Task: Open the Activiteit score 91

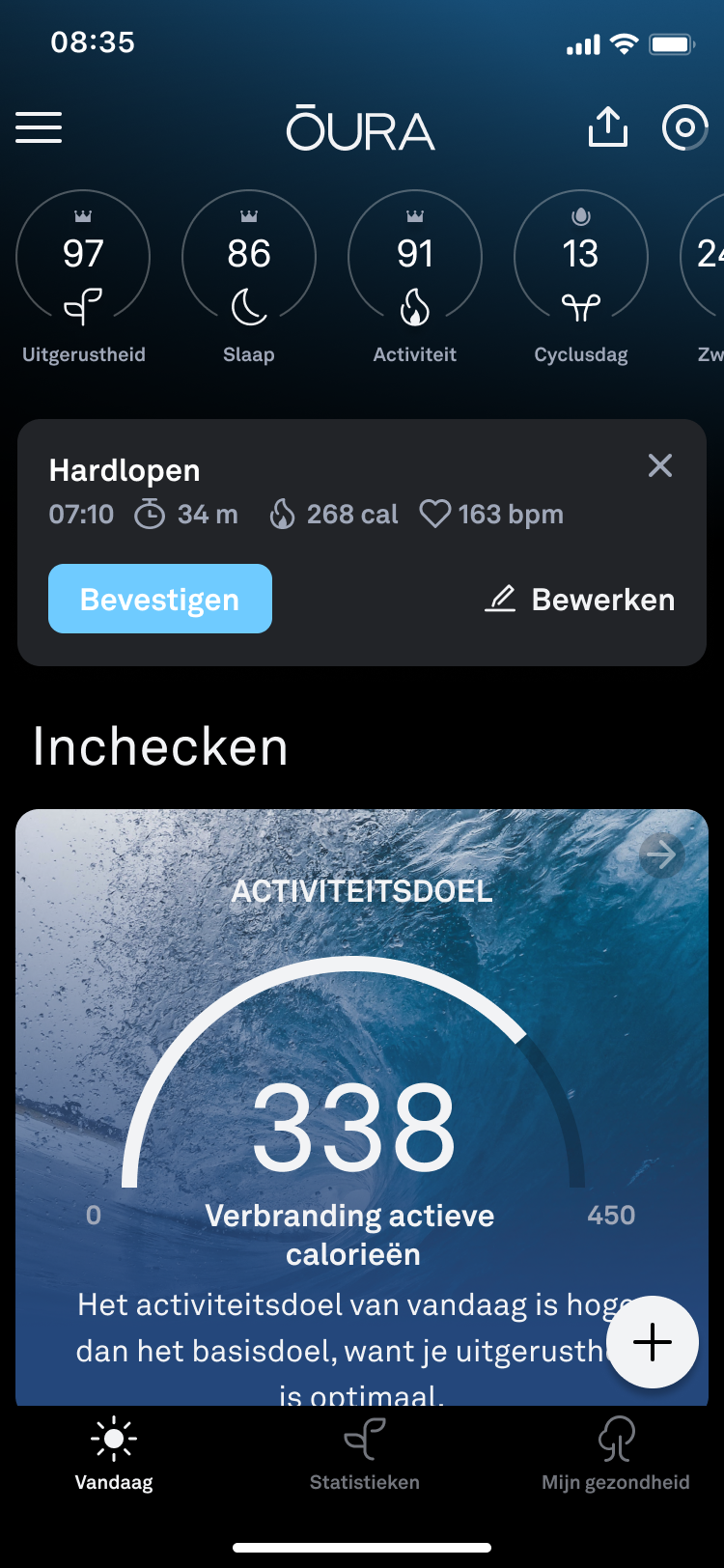Action: click(415, 257)
